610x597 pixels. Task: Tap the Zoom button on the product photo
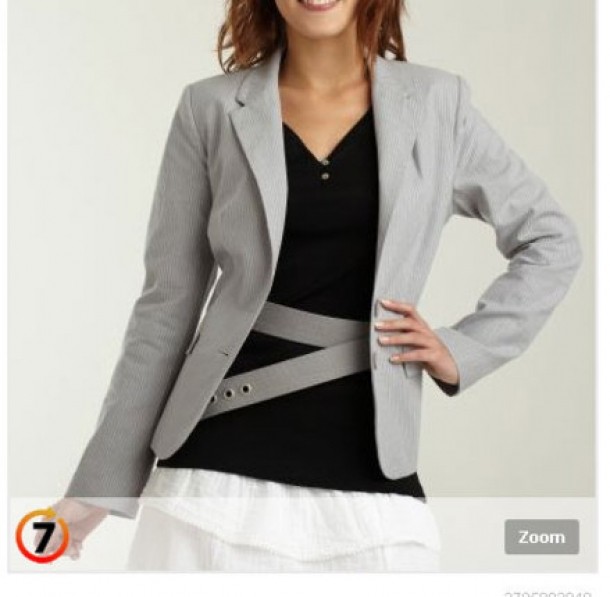(x=541, y=537)
